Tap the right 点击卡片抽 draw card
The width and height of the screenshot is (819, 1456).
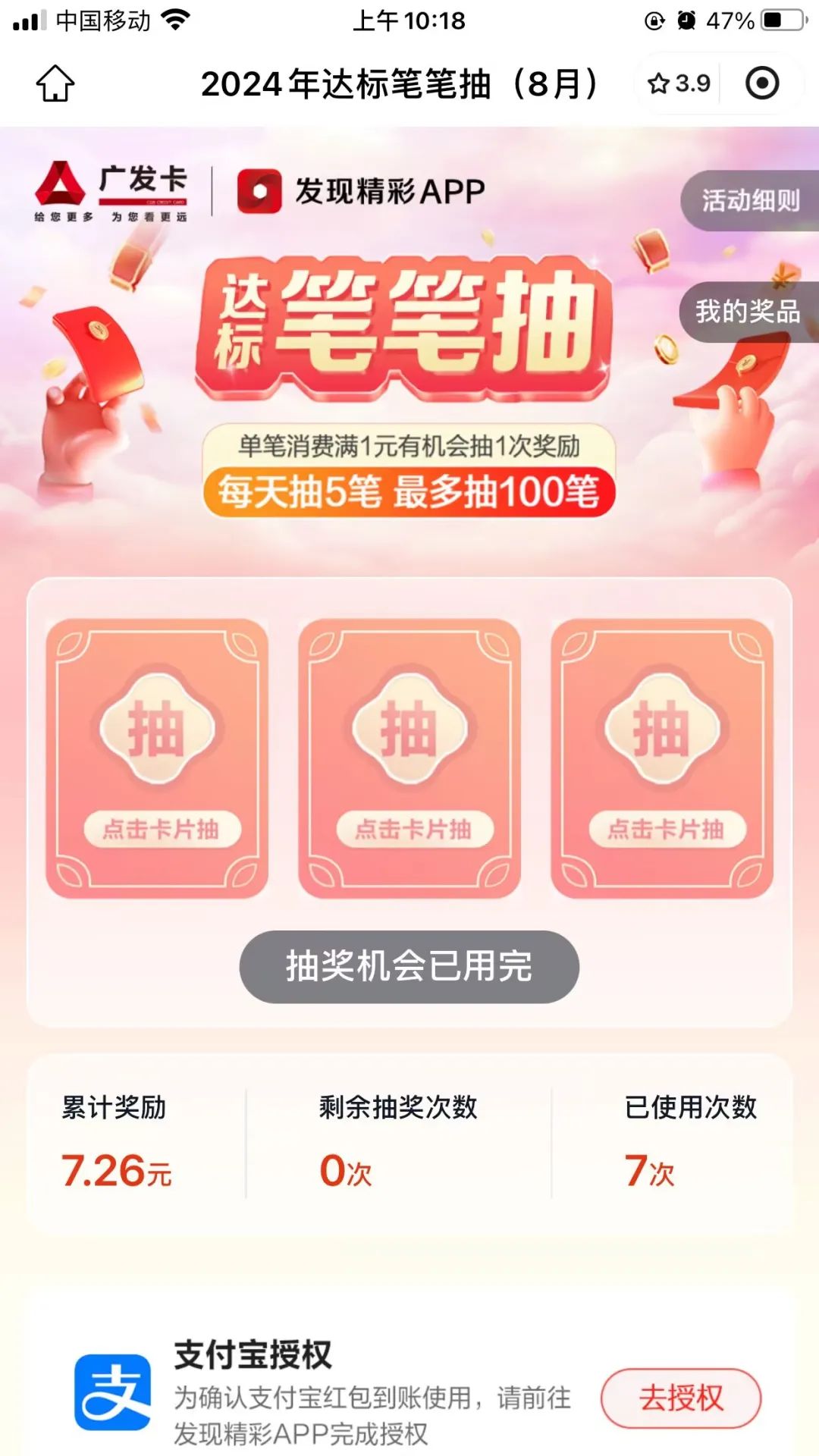662,758
